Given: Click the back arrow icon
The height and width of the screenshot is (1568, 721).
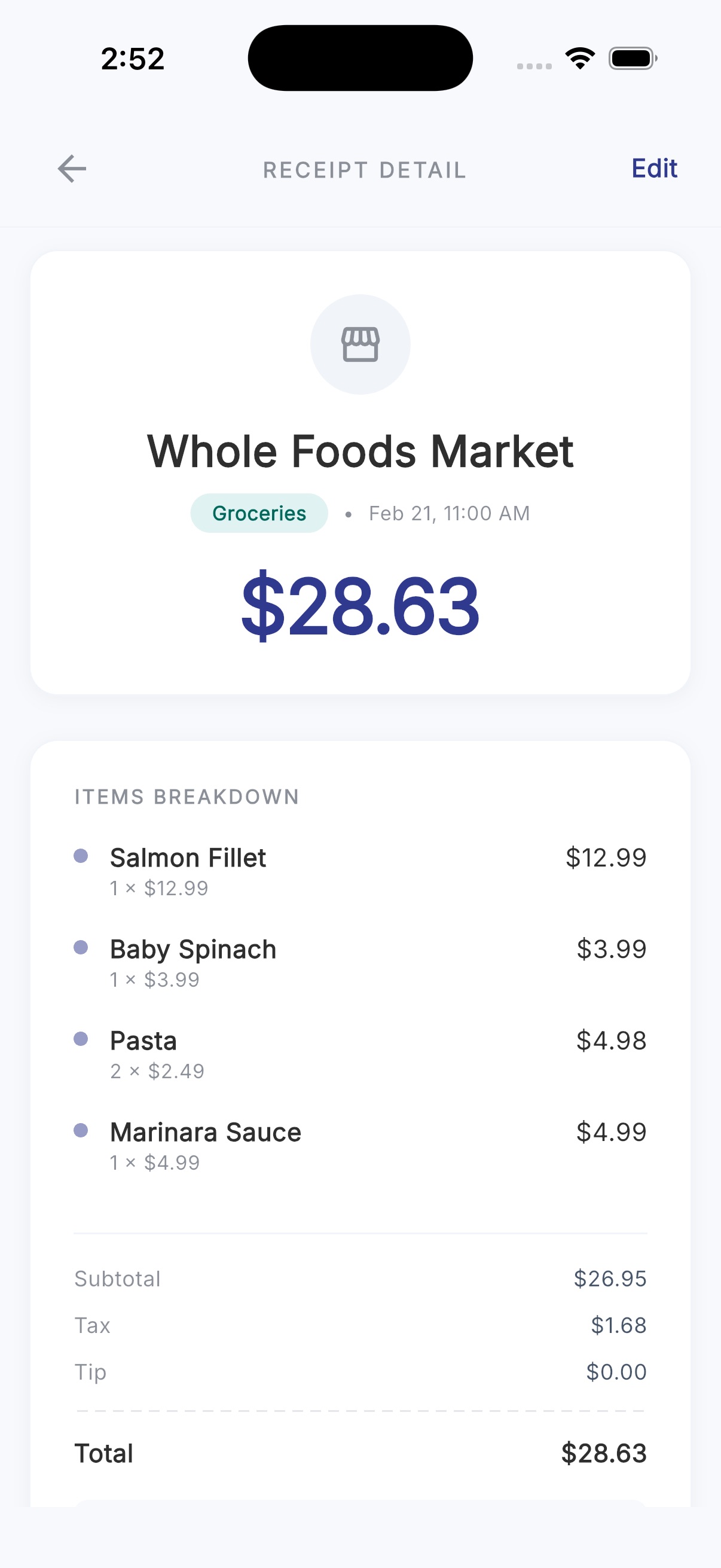Looking at the screenshot, I should tap(71, 169).
